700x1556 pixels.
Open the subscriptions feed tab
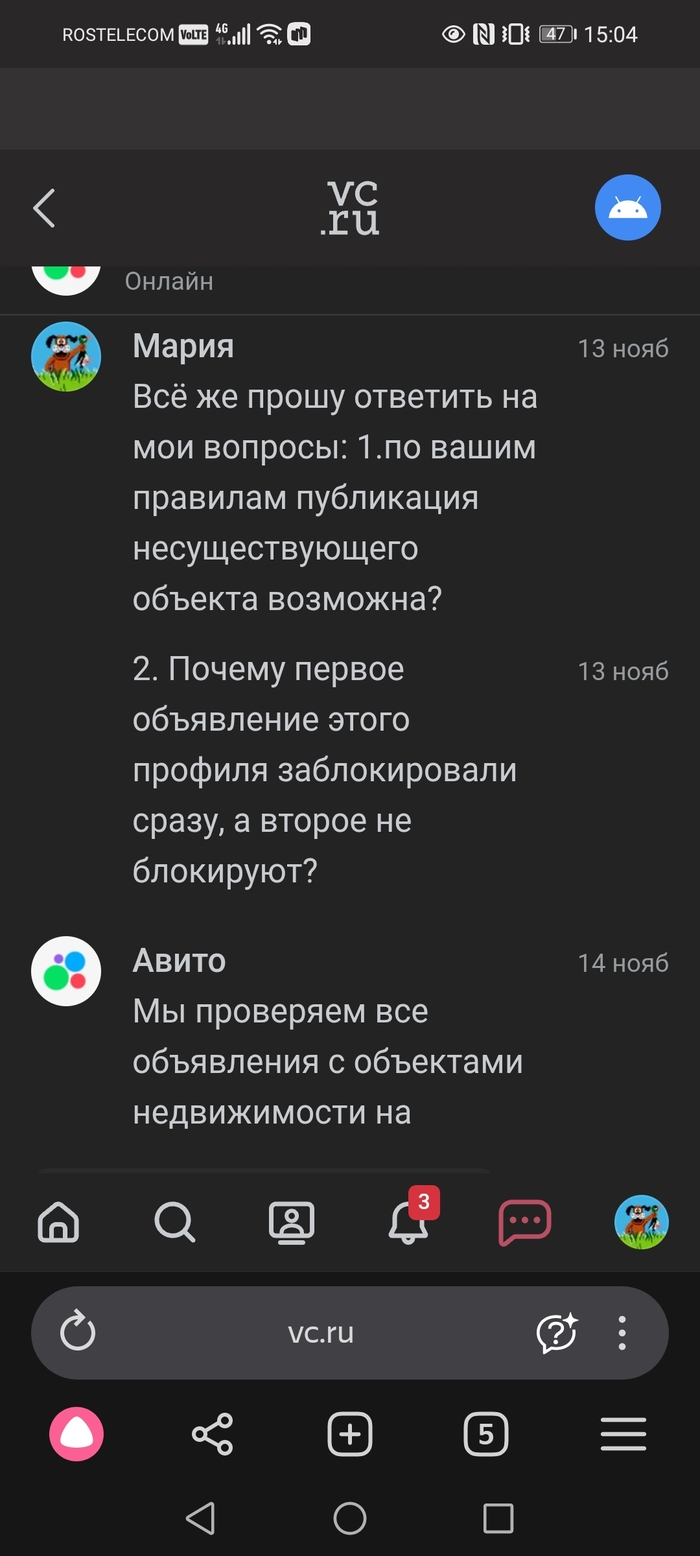(x=291, y=1221)
